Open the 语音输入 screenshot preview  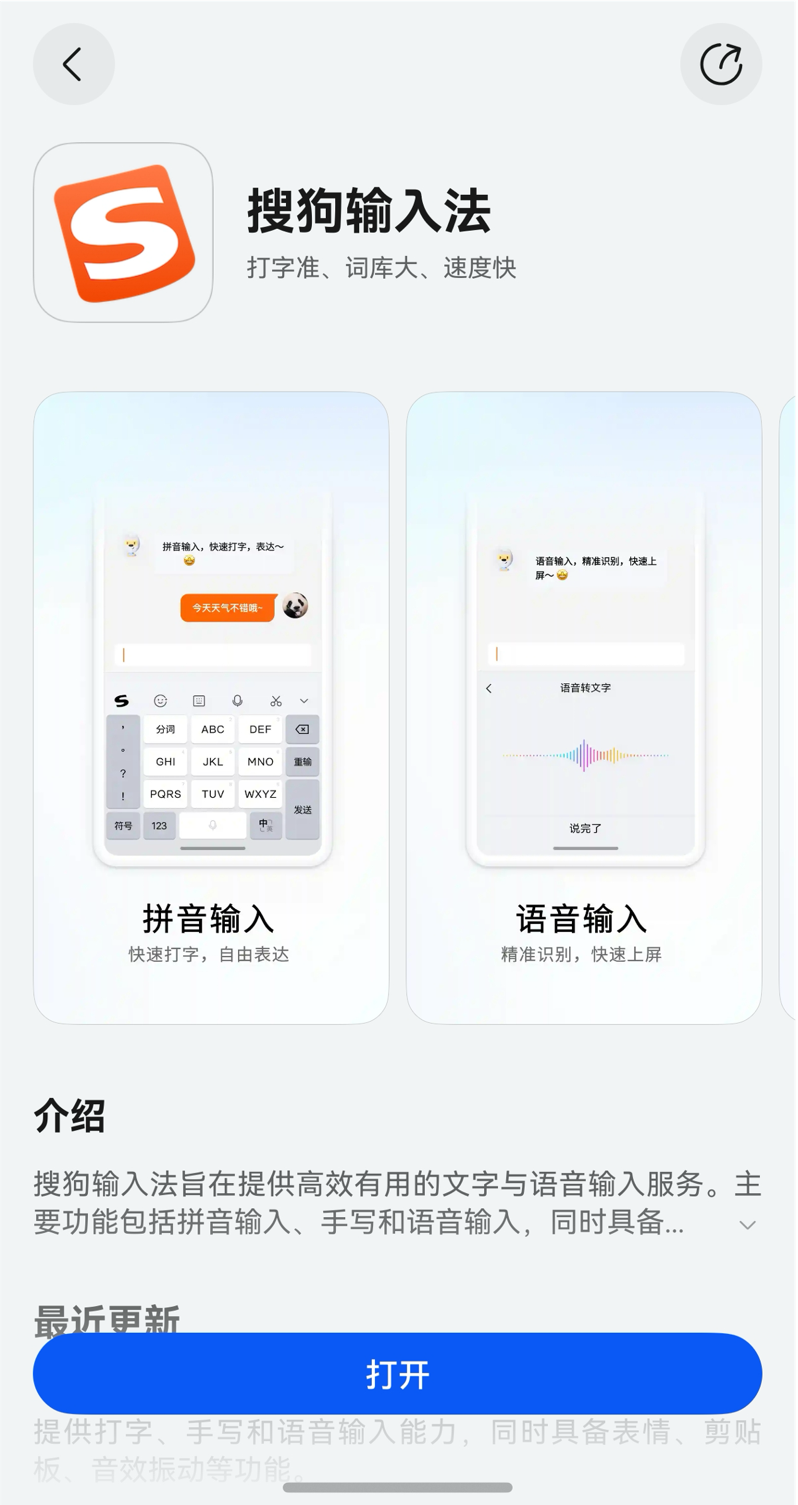coord(583,707)
